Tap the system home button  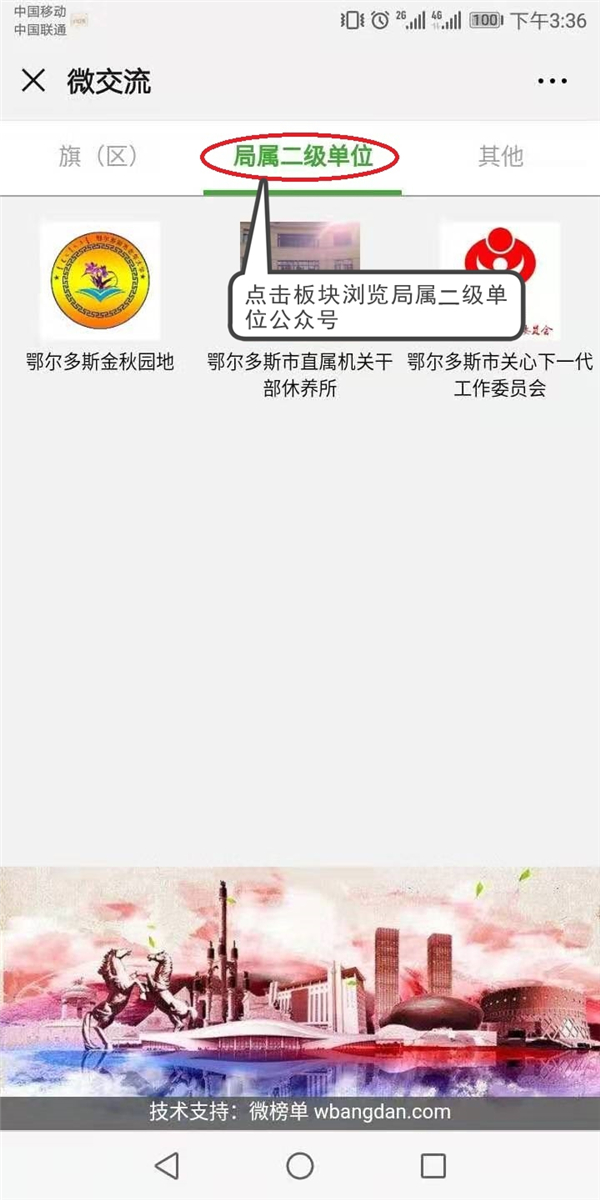coord(300,1165)
